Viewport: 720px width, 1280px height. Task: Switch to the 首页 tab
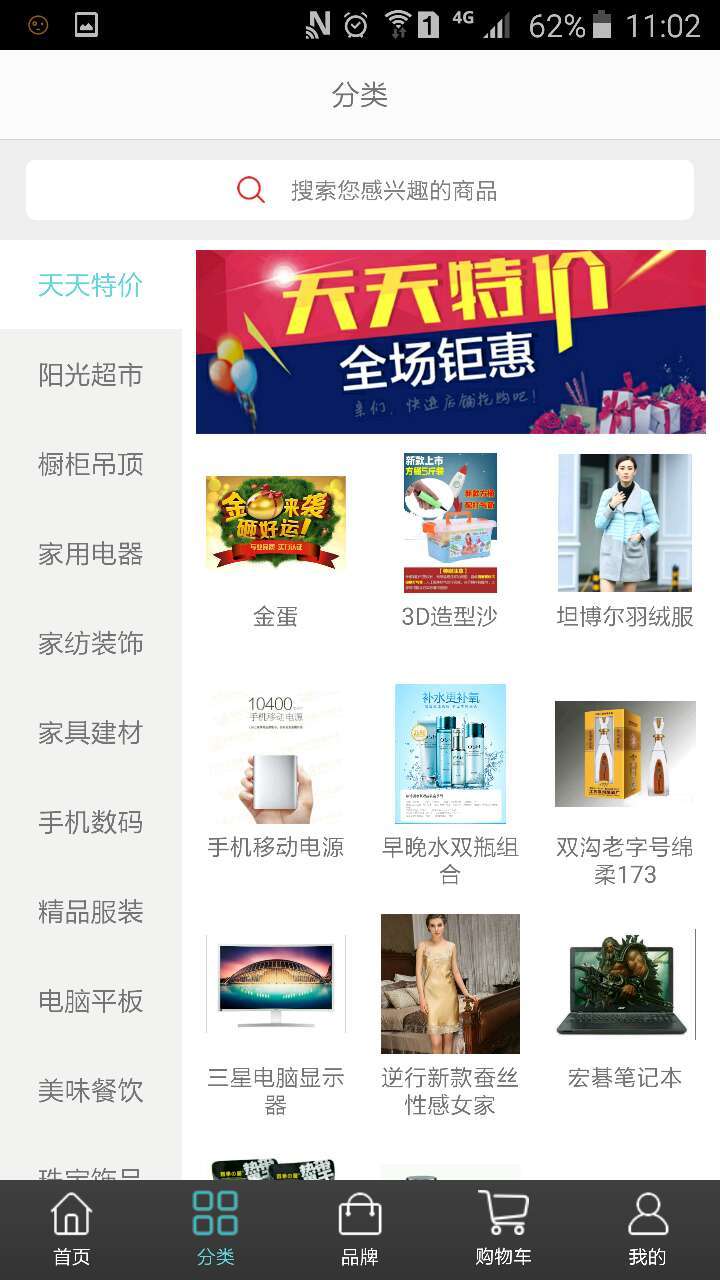pos(71,1229)
